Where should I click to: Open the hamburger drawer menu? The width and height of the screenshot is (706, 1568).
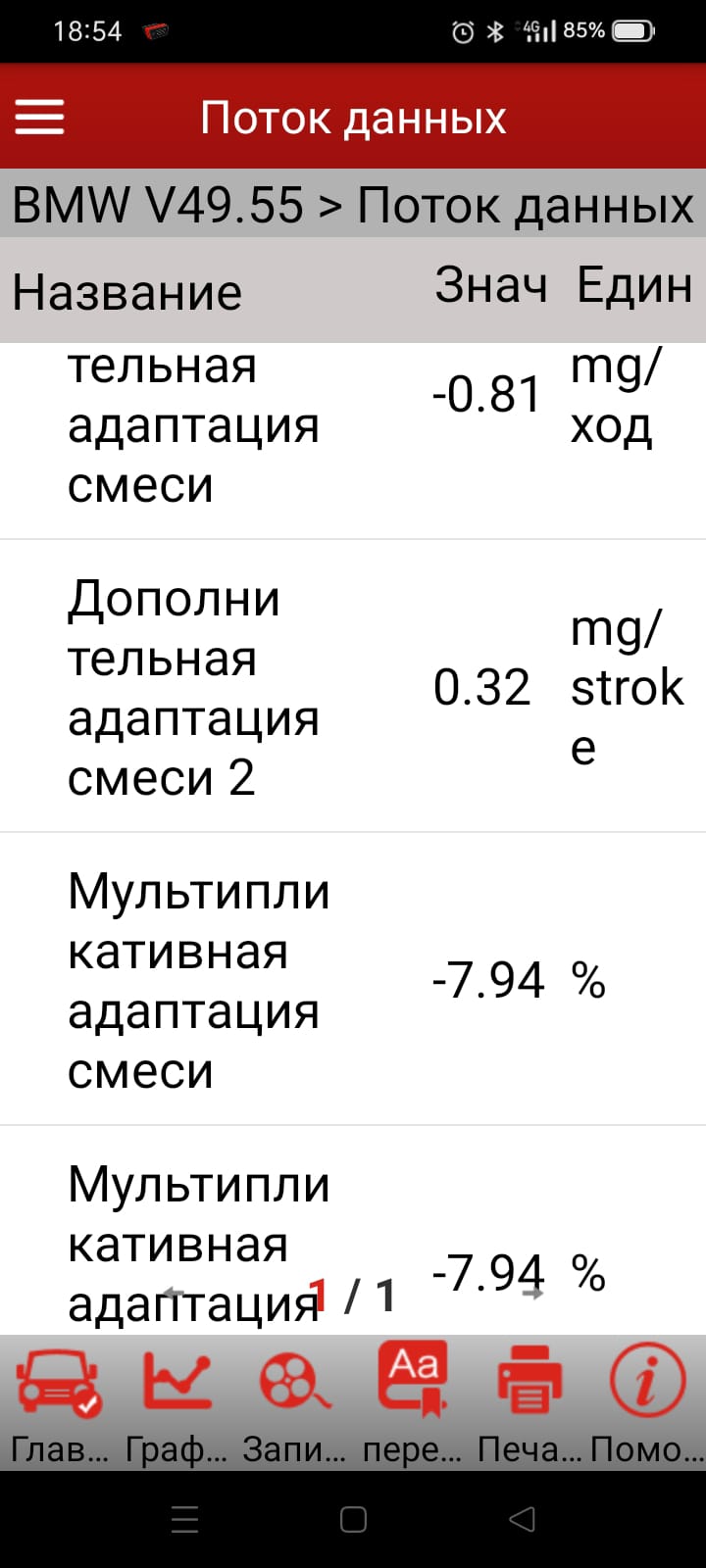(x=39, y=118)
